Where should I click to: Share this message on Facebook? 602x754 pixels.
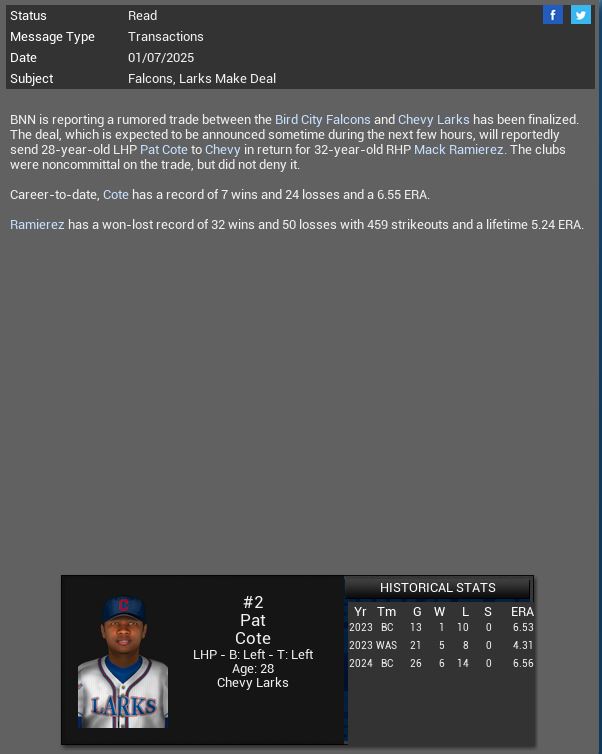[x=553, y=15]
